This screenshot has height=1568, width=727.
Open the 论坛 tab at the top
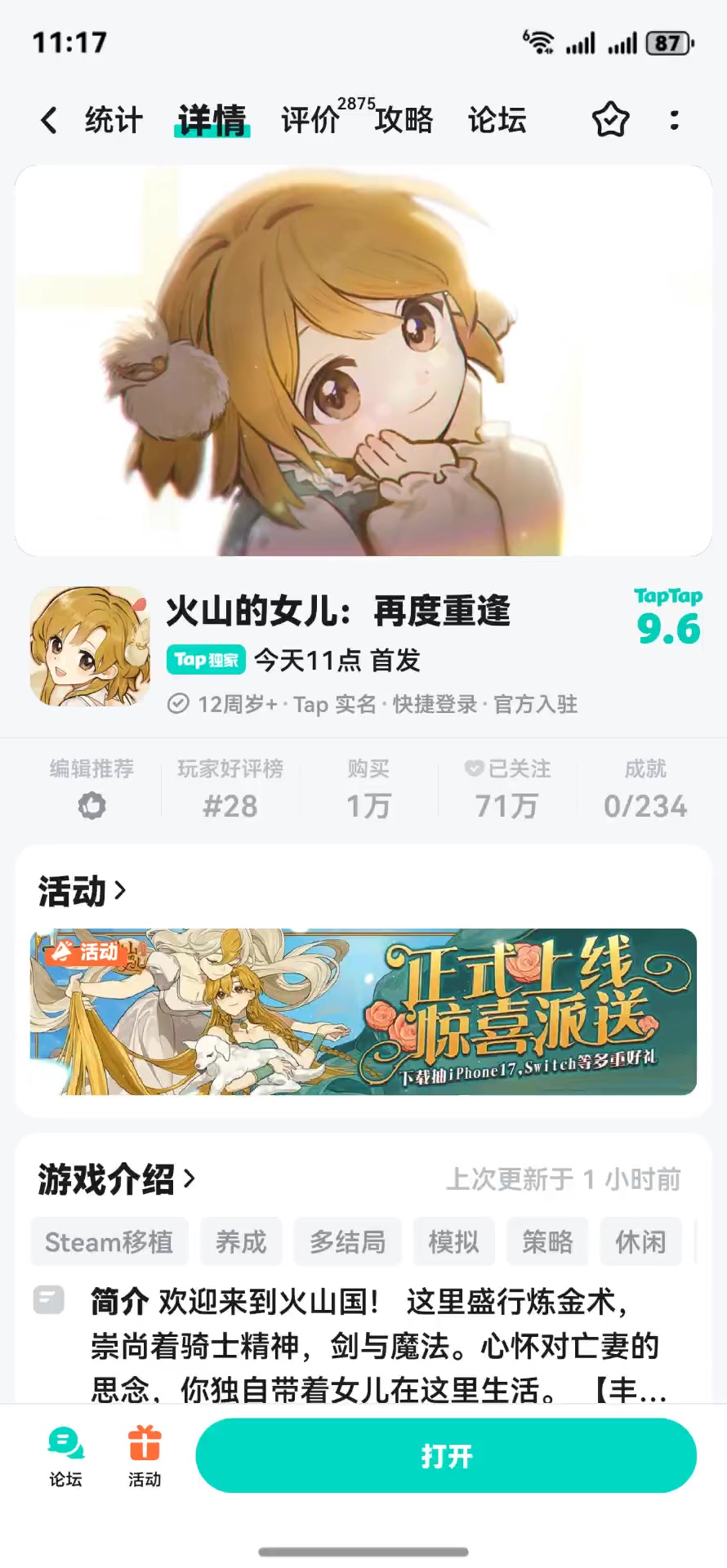pos(497,120)
